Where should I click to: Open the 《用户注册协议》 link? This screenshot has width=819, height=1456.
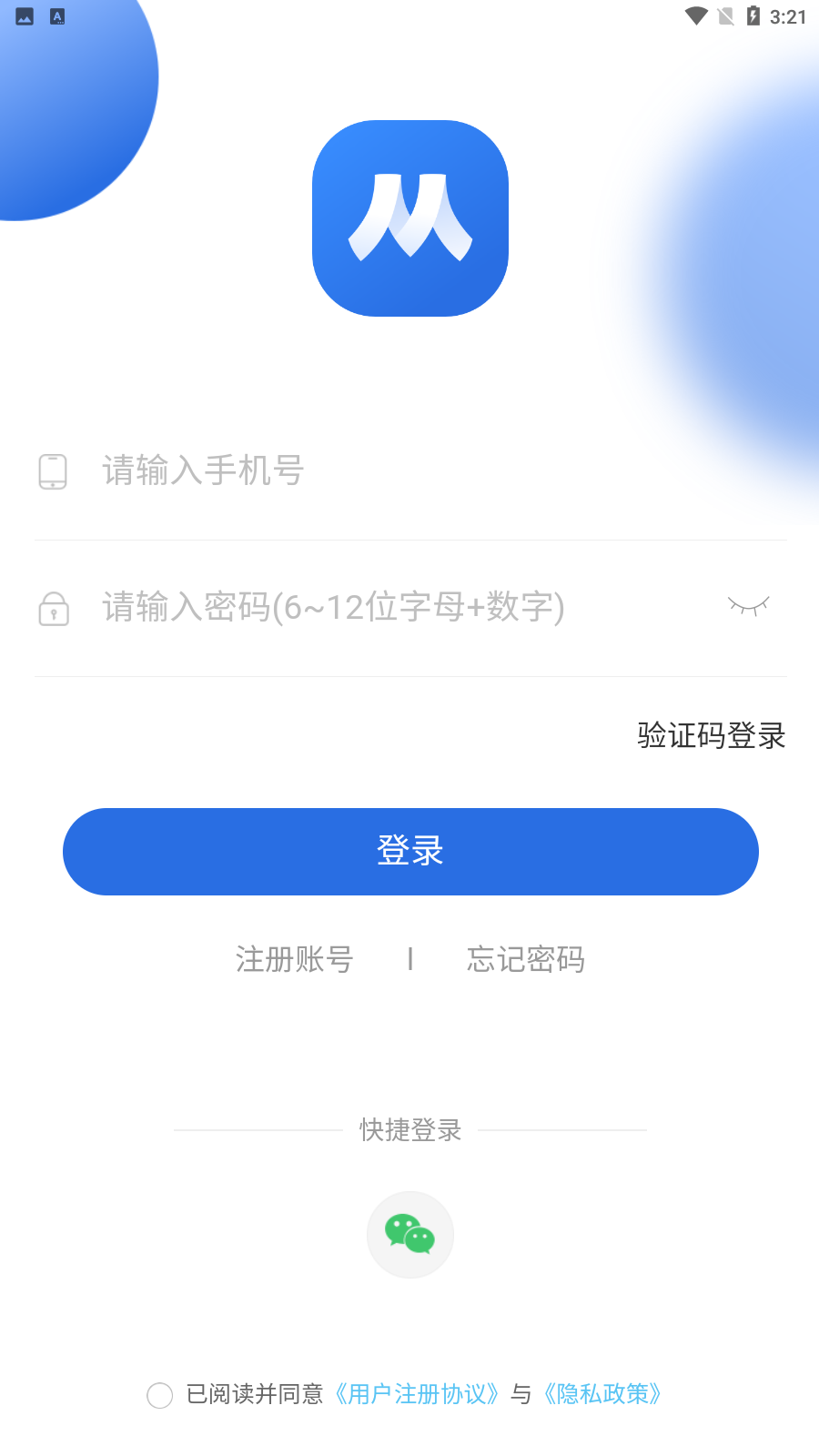[417, 1394]
